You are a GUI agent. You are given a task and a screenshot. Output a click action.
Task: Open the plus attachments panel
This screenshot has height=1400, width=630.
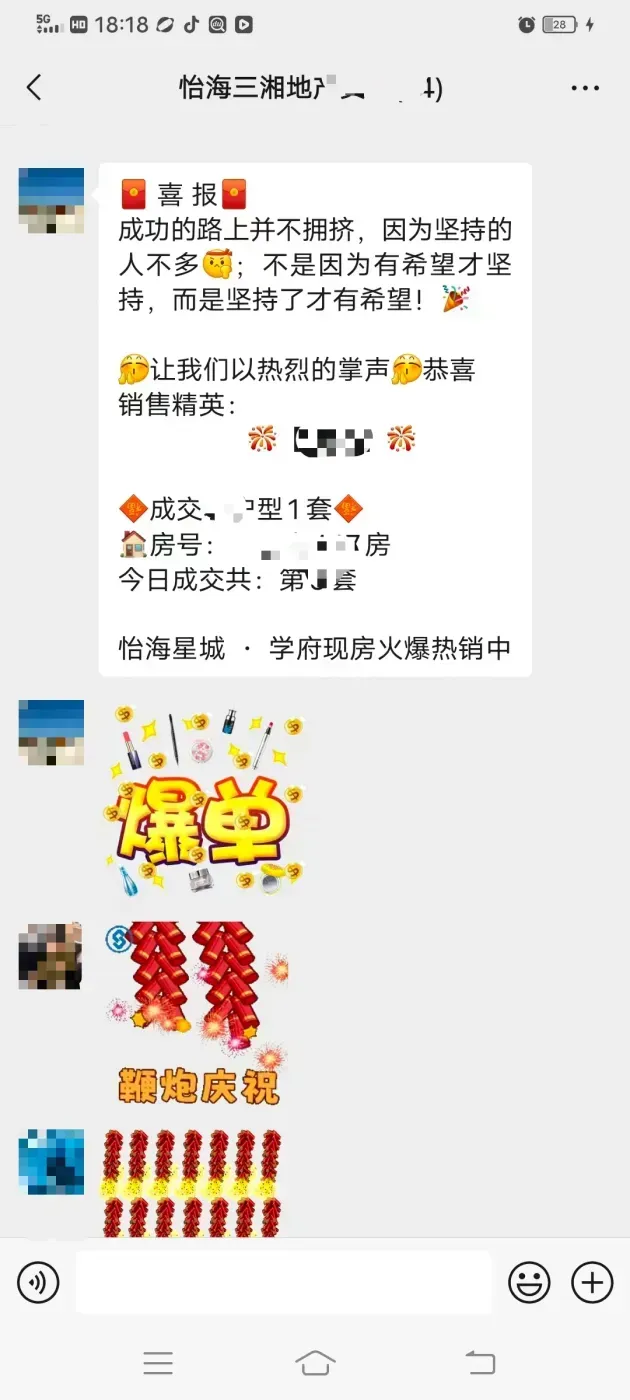592,1281
